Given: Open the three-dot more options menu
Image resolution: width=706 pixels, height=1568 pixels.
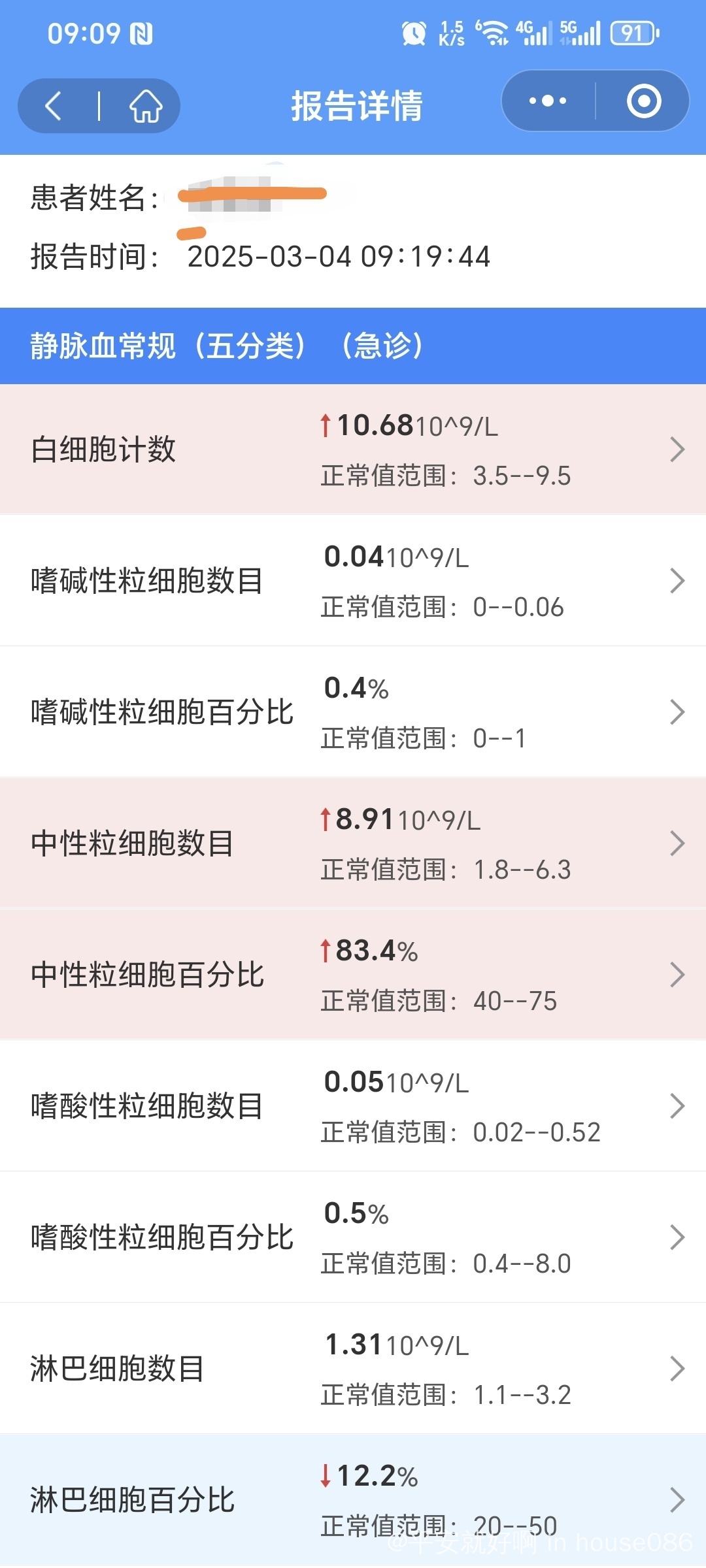Looking at the screenshot, I should point(548,101).
